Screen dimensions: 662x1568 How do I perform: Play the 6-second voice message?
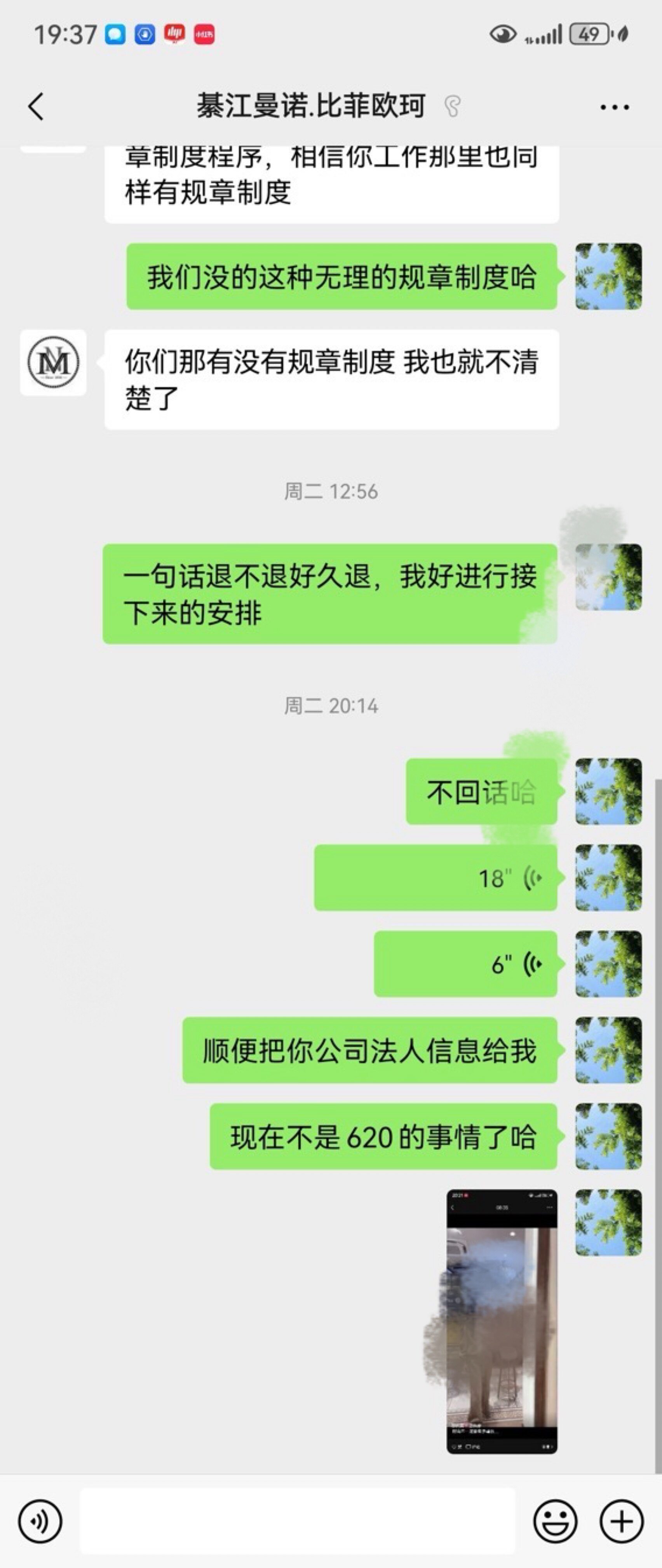[x=465, y=964]
